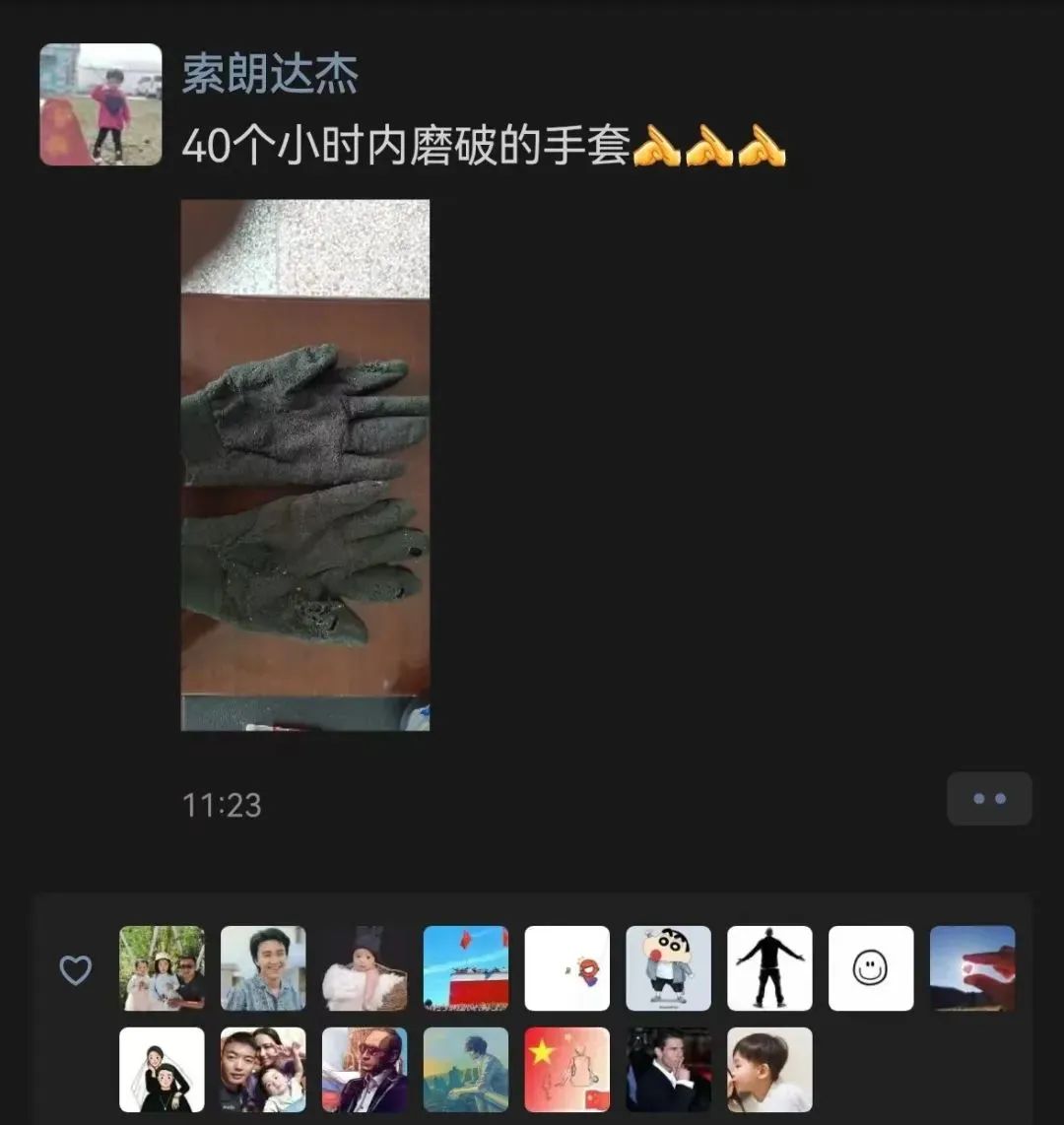Viewport: 1064px width, 1125px height.
Task: Open the Spider-Man avatar liker profile
Action: click(566, 968)
